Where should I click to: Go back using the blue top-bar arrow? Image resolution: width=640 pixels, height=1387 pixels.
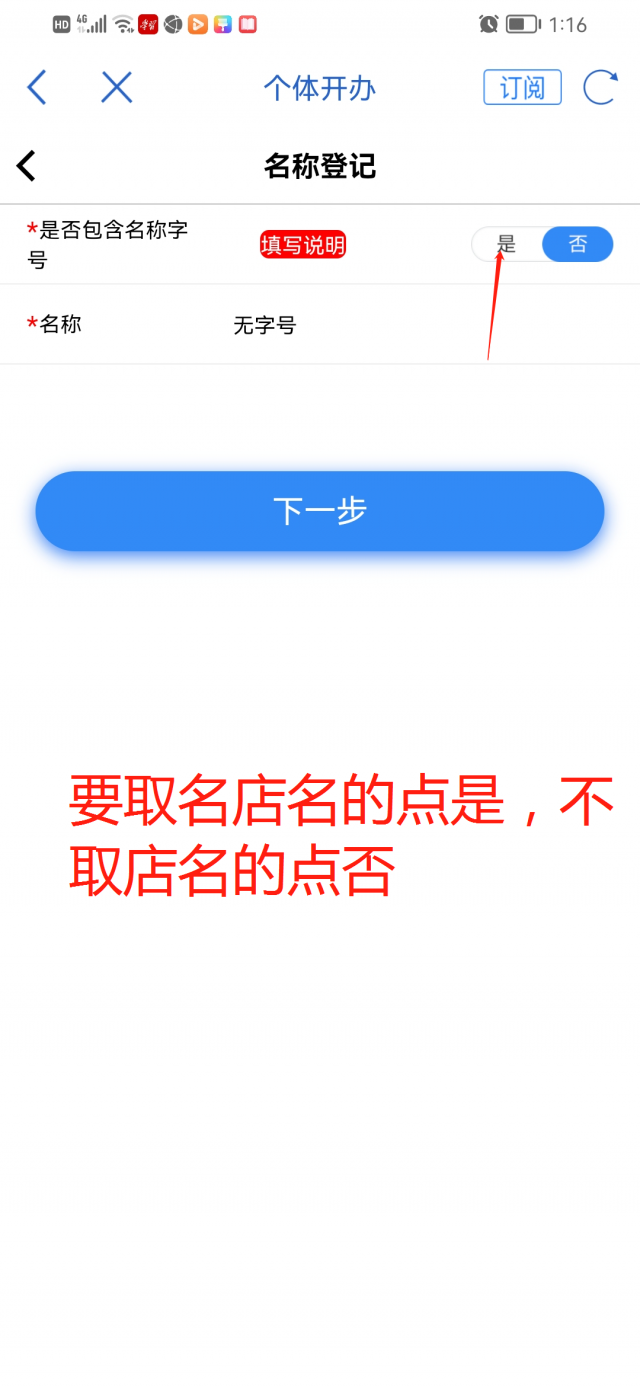pos(37,88)
